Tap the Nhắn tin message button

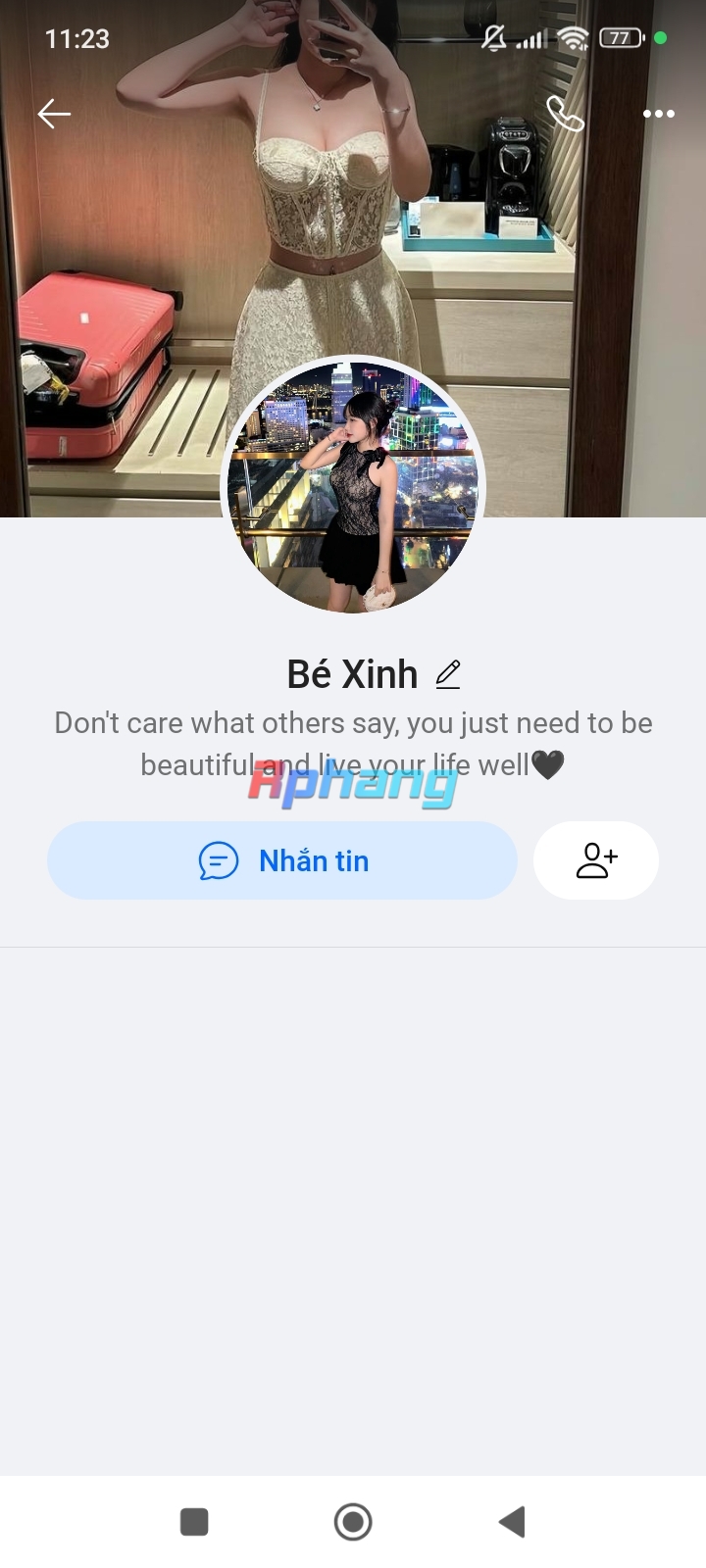(x=282, y=860)
